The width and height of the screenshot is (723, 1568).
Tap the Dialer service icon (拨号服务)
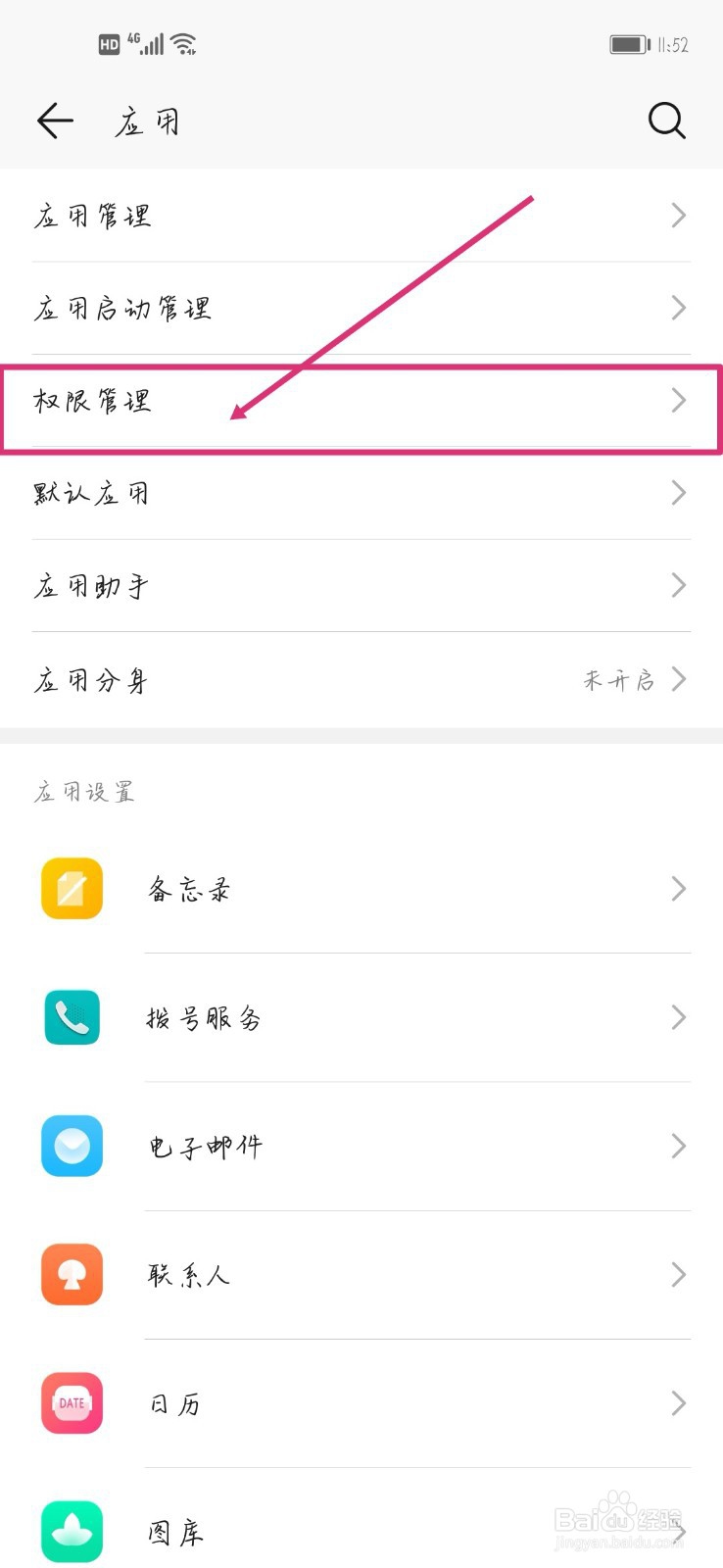tap(70, 1017)
